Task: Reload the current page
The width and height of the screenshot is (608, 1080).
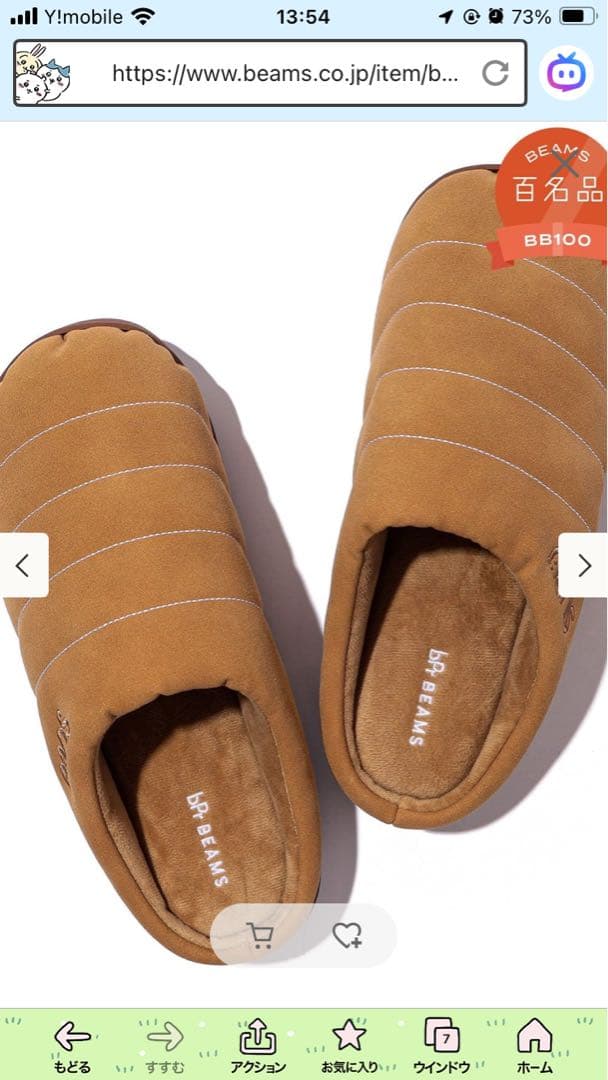Action: (x=495, y=73)
